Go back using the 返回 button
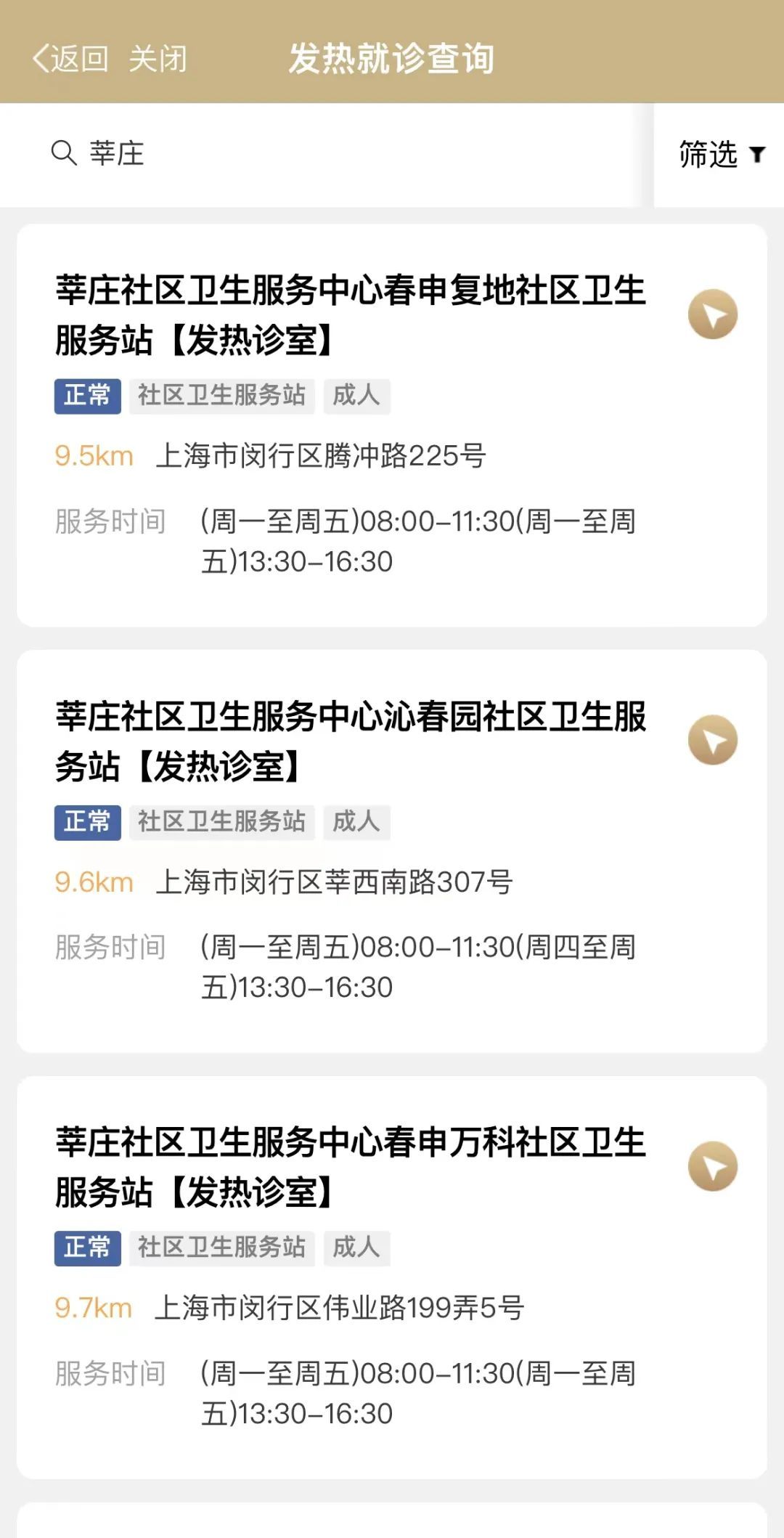Image resolution: width=784 pixels, height=1538 pixels. pyautogui.click(x=70, y=59)
